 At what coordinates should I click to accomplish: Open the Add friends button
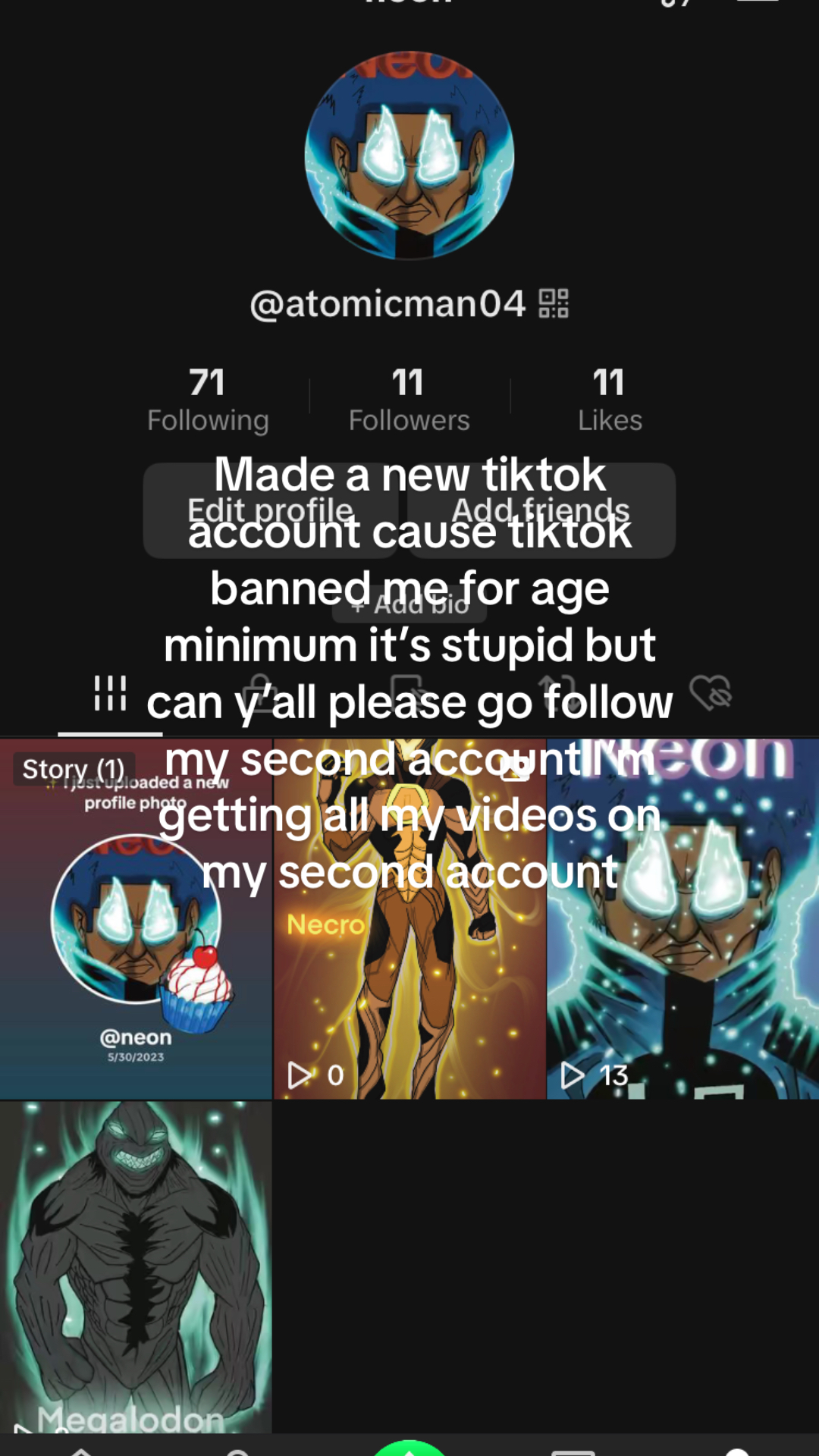coord(541,510)
